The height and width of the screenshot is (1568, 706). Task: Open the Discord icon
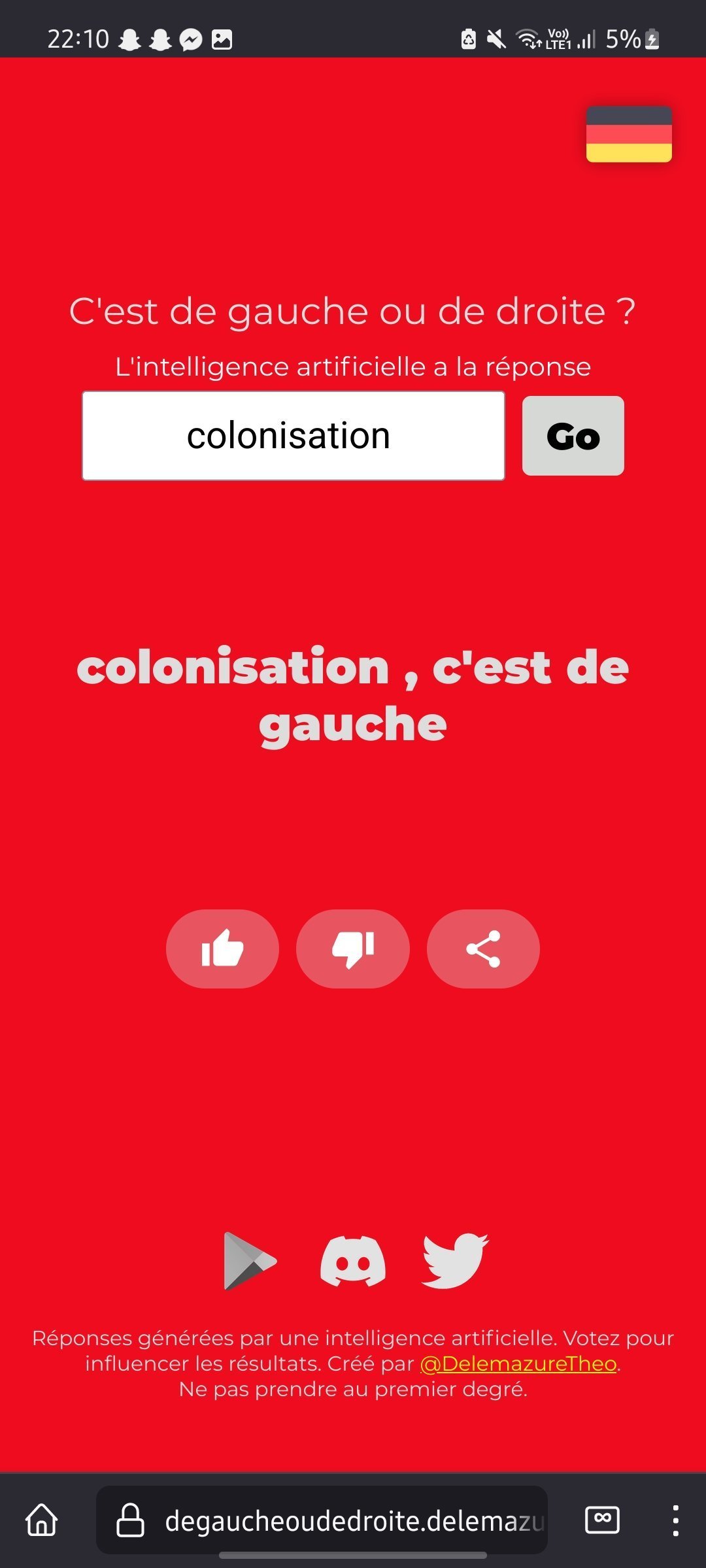(x=353, y=1261)
